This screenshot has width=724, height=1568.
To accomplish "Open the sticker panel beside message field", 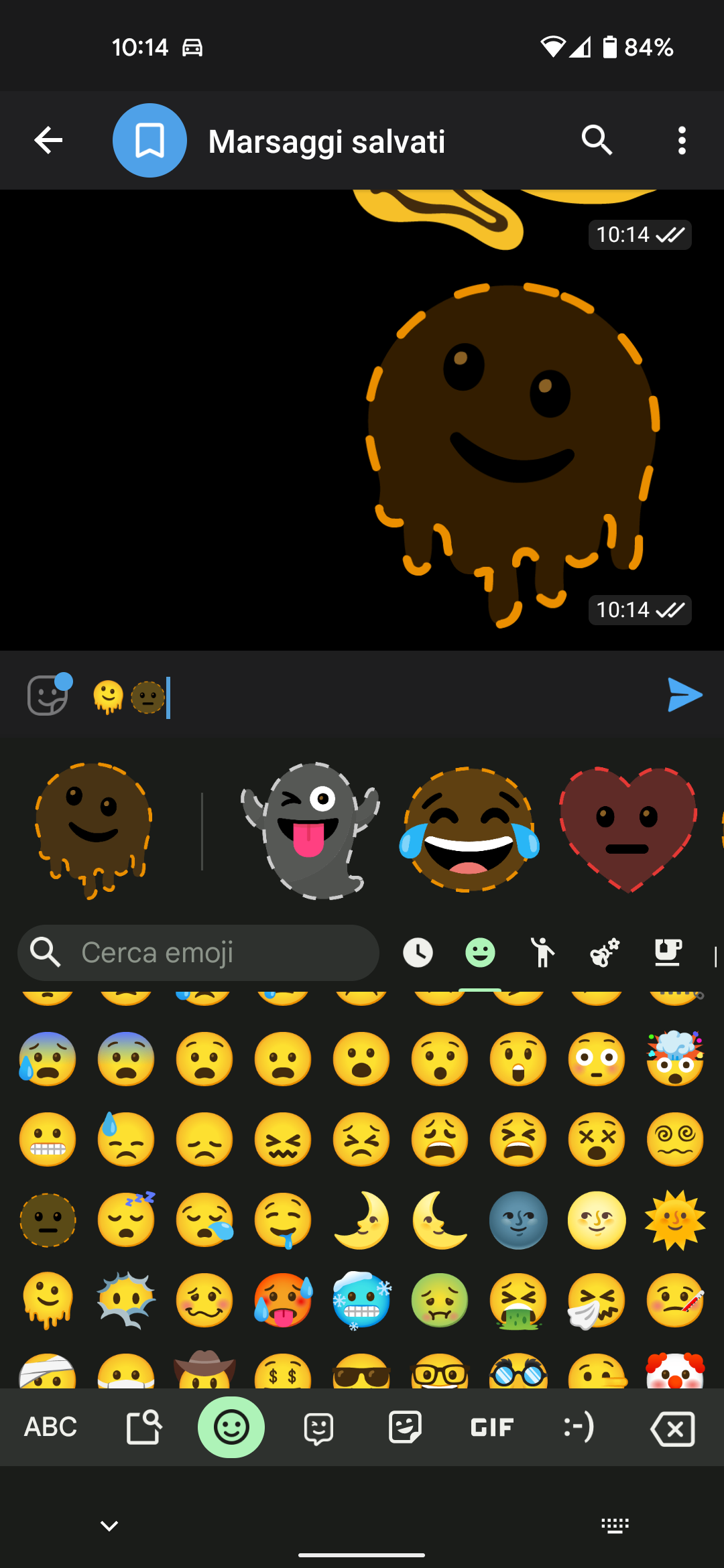I will tap(49, 695).
